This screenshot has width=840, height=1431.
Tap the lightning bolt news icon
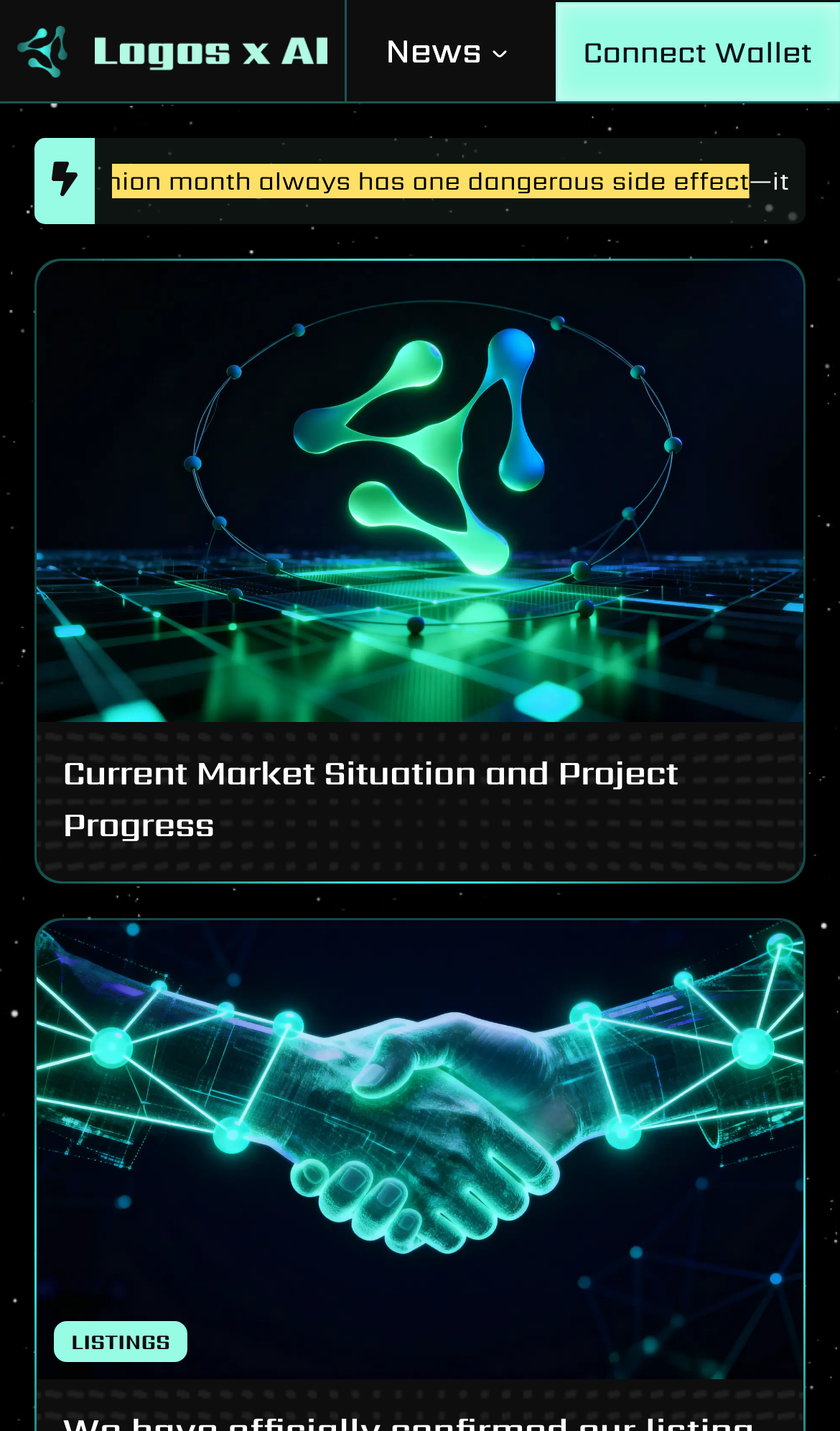[x=65, y=181]
